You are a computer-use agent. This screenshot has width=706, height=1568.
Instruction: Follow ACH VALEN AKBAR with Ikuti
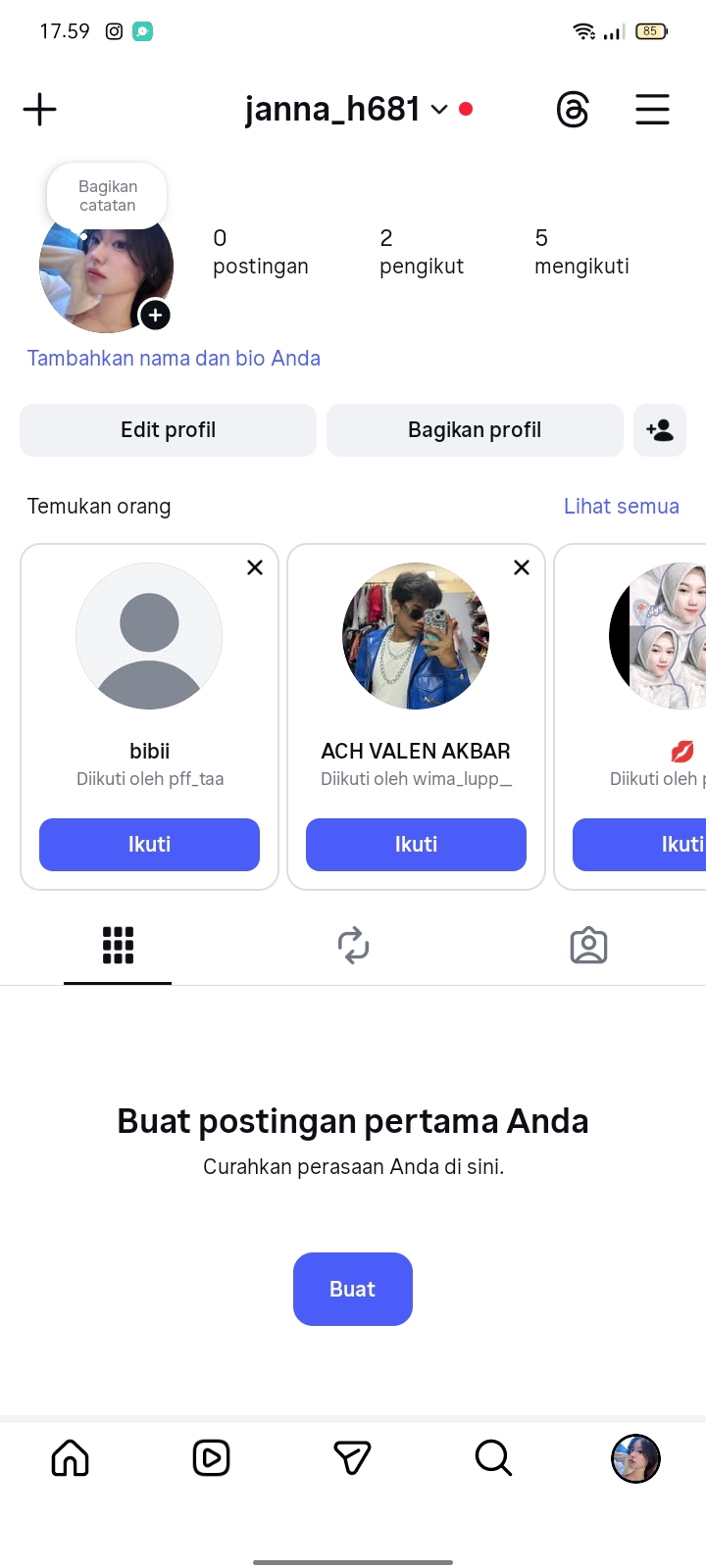click(x=416, y=845)
